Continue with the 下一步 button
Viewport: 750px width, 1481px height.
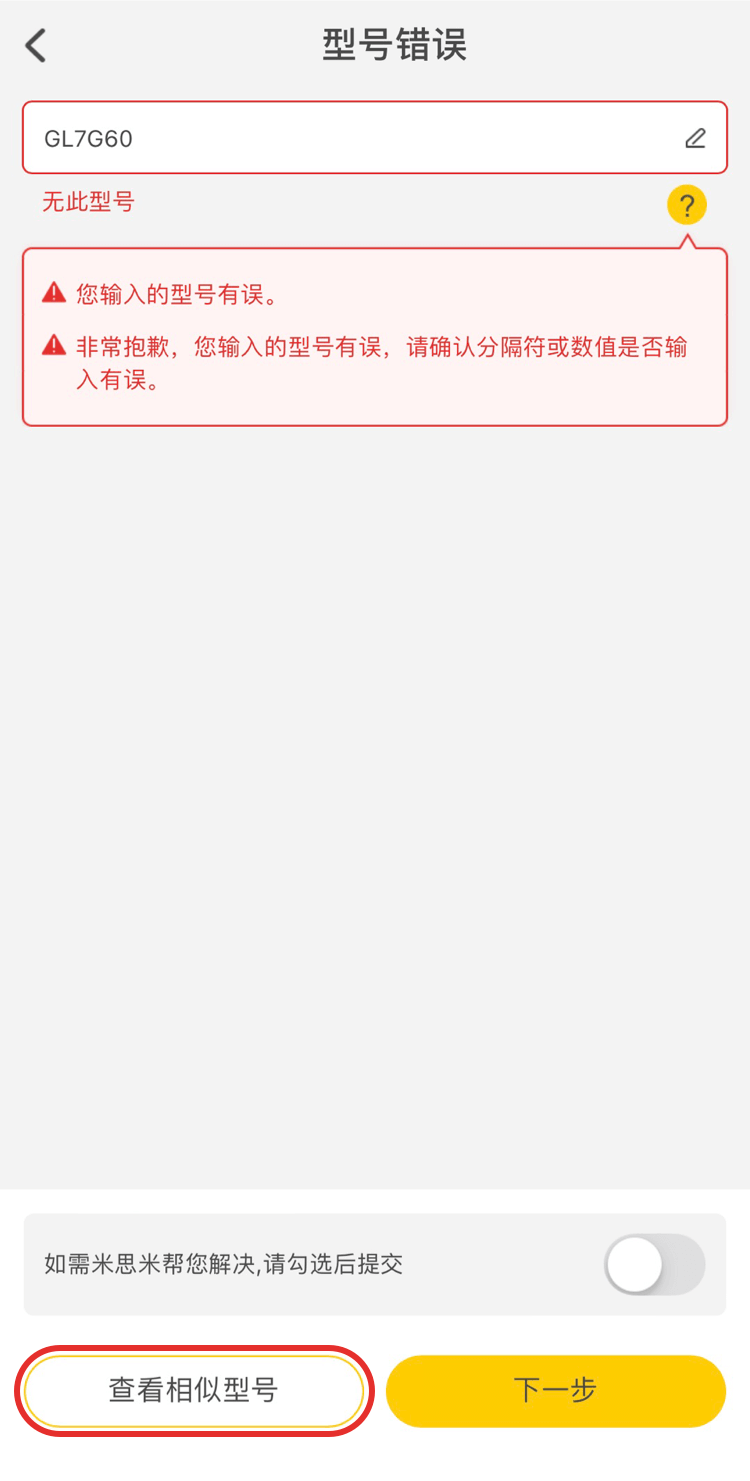[555, 1391]
